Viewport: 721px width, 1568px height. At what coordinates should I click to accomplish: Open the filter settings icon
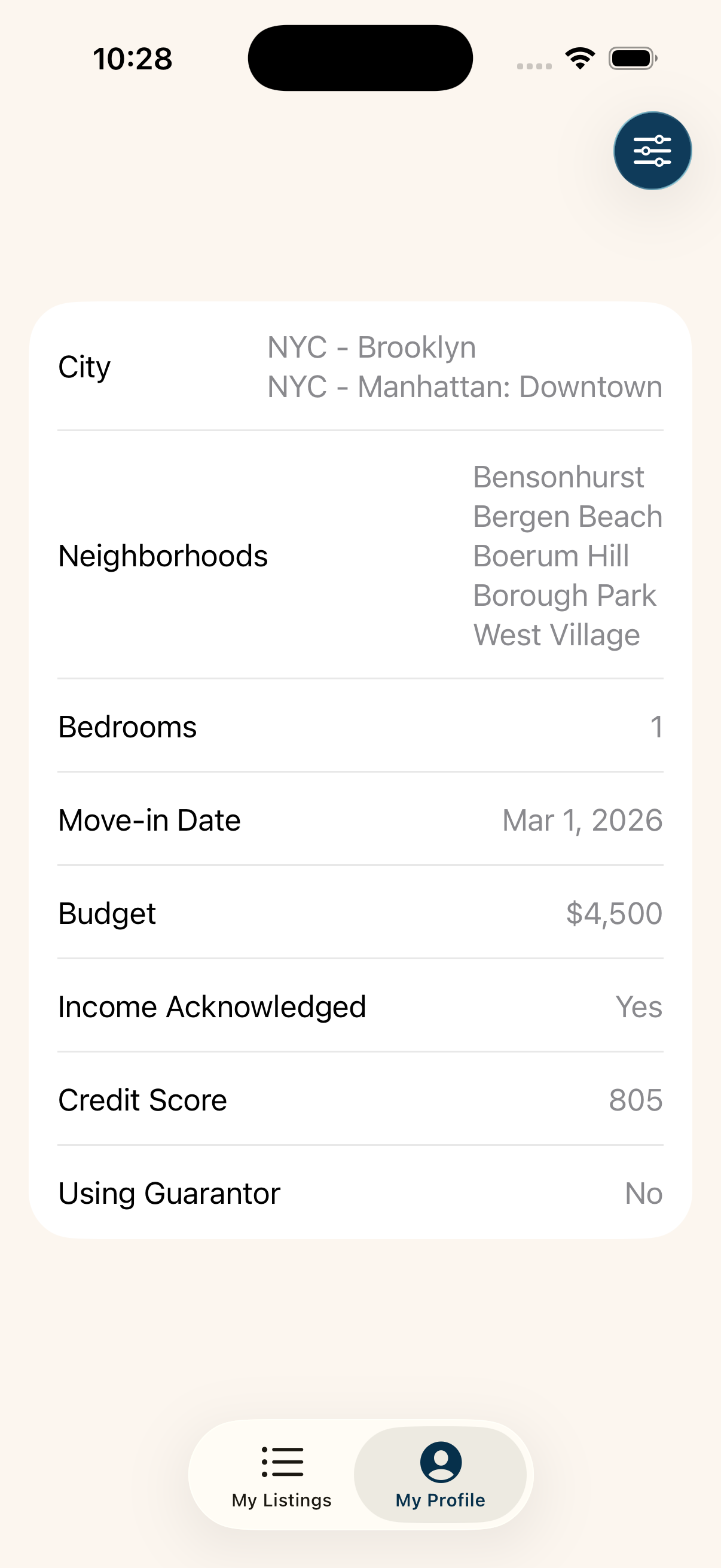point(652,150)
